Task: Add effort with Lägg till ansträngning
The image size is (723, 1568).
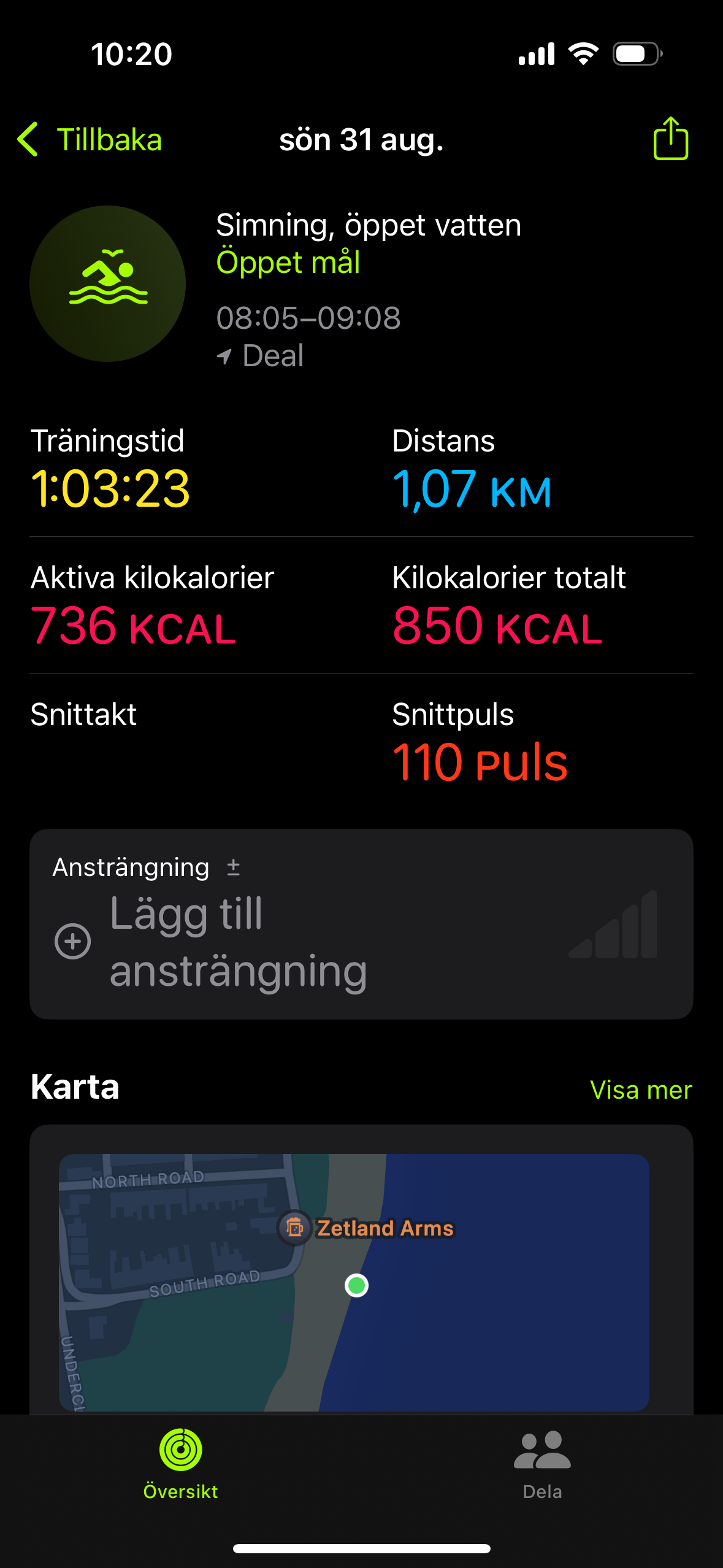Action: [x=238, y=942]
